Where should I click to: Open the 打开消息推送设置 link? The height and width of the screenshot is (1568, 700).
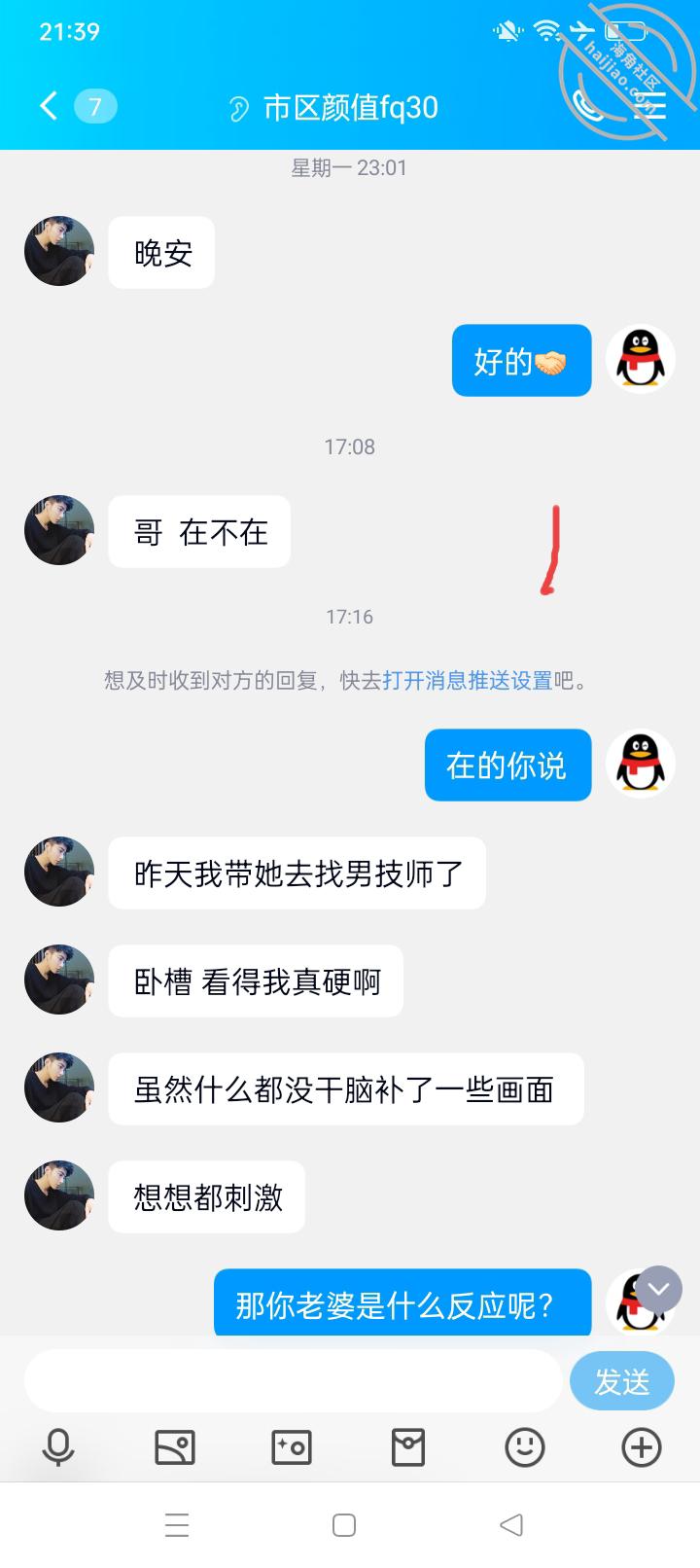tap(468, 681)
